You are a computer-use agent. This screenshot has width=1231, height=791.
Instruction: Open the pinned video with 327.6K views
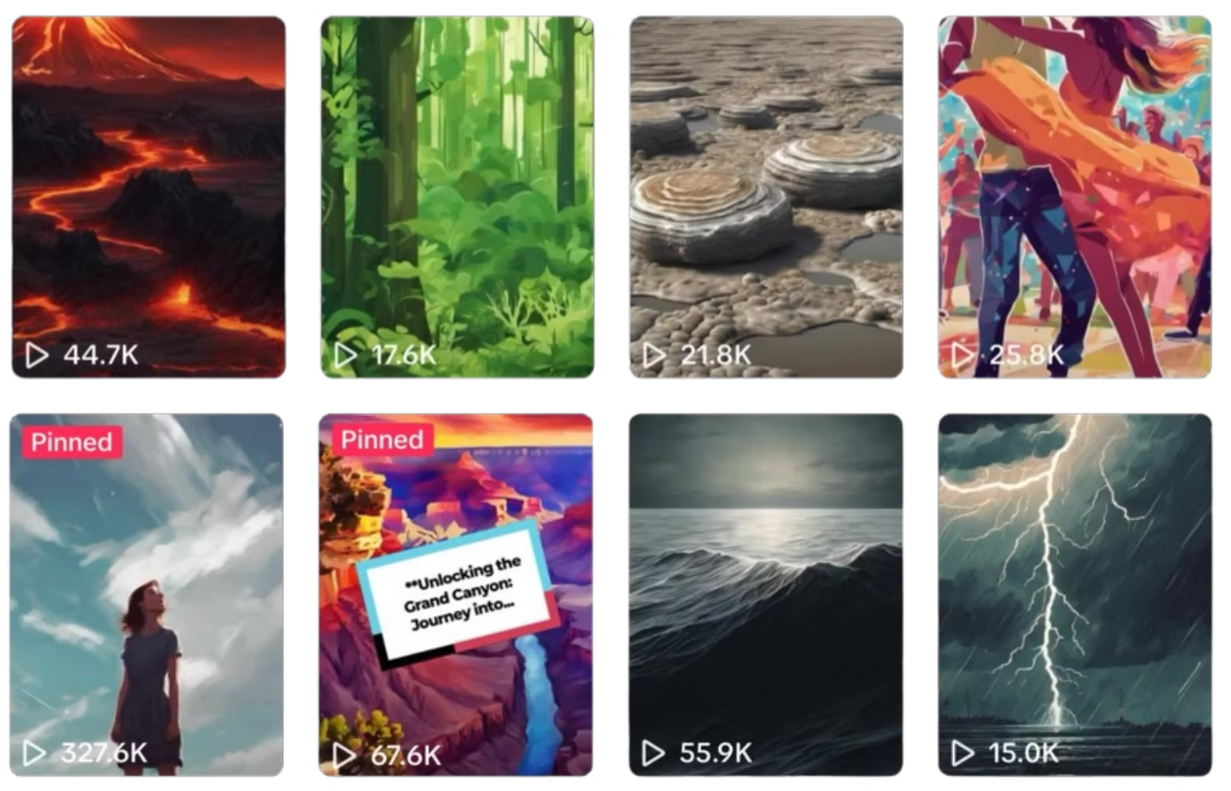pos(147,594)
